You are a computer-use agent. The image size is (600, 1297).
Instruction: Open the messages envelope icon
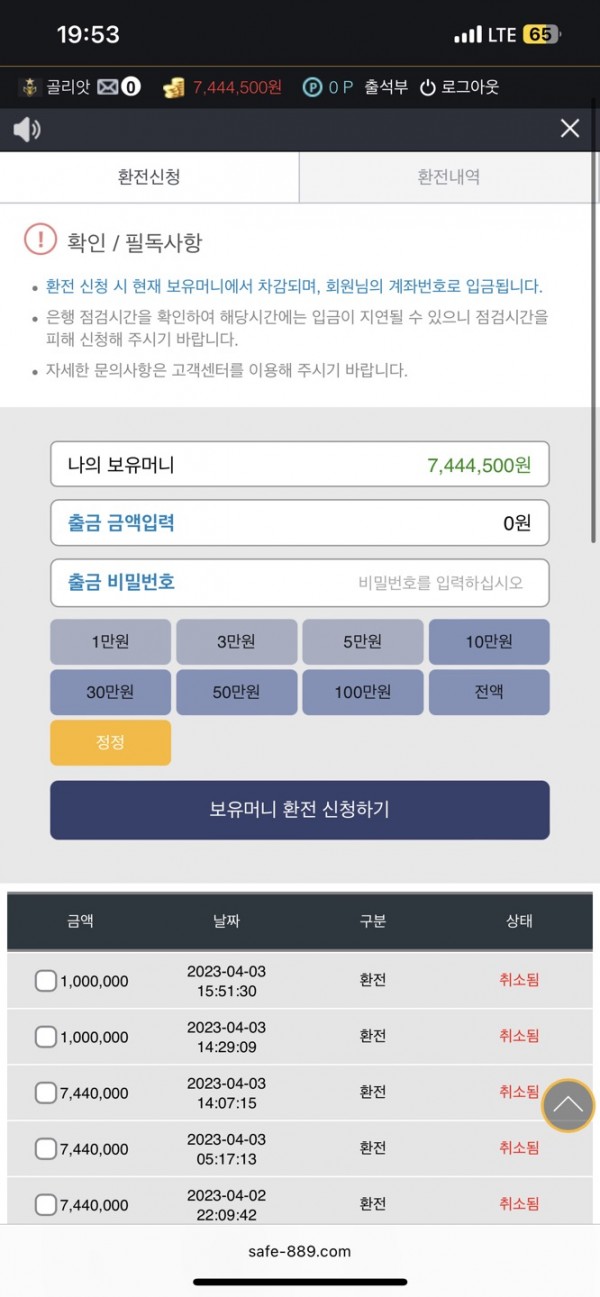107,87
